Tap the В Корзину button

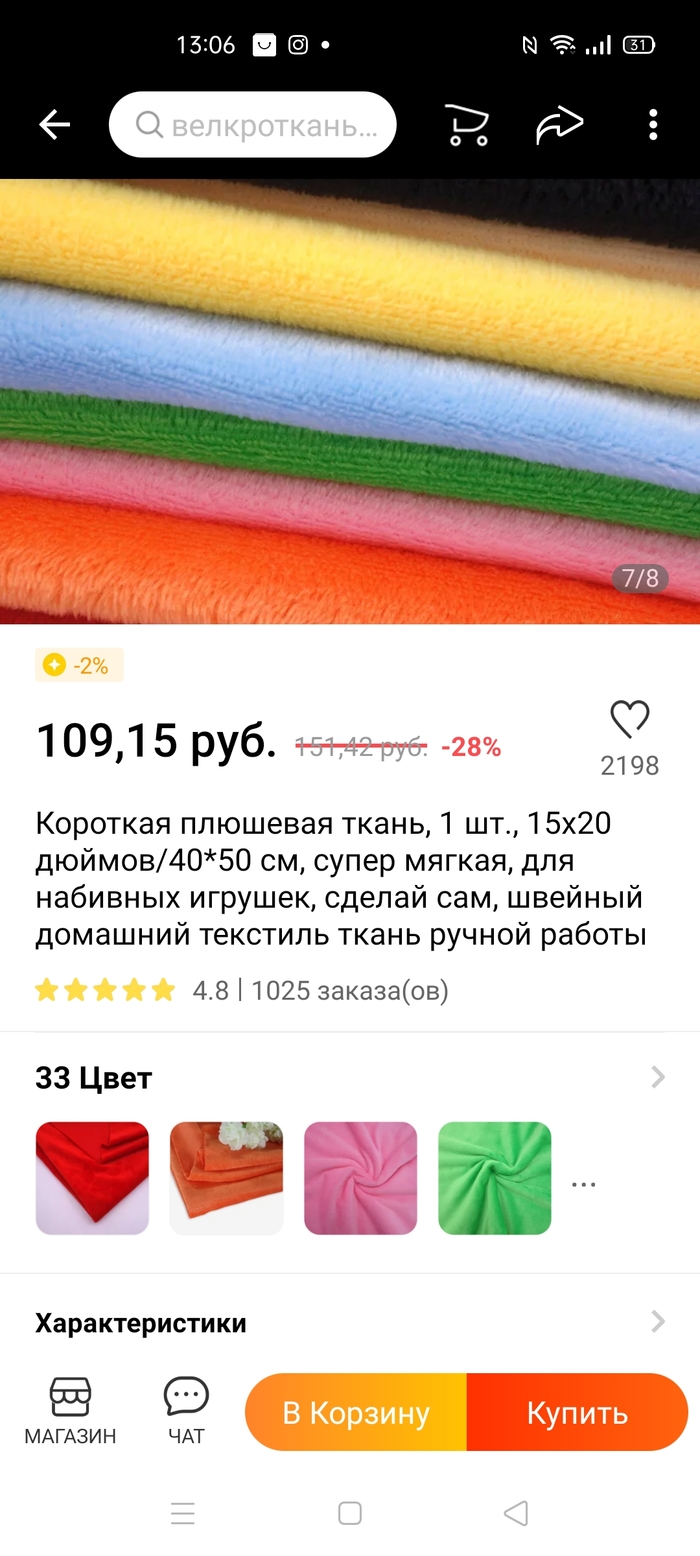(356, 1412)
